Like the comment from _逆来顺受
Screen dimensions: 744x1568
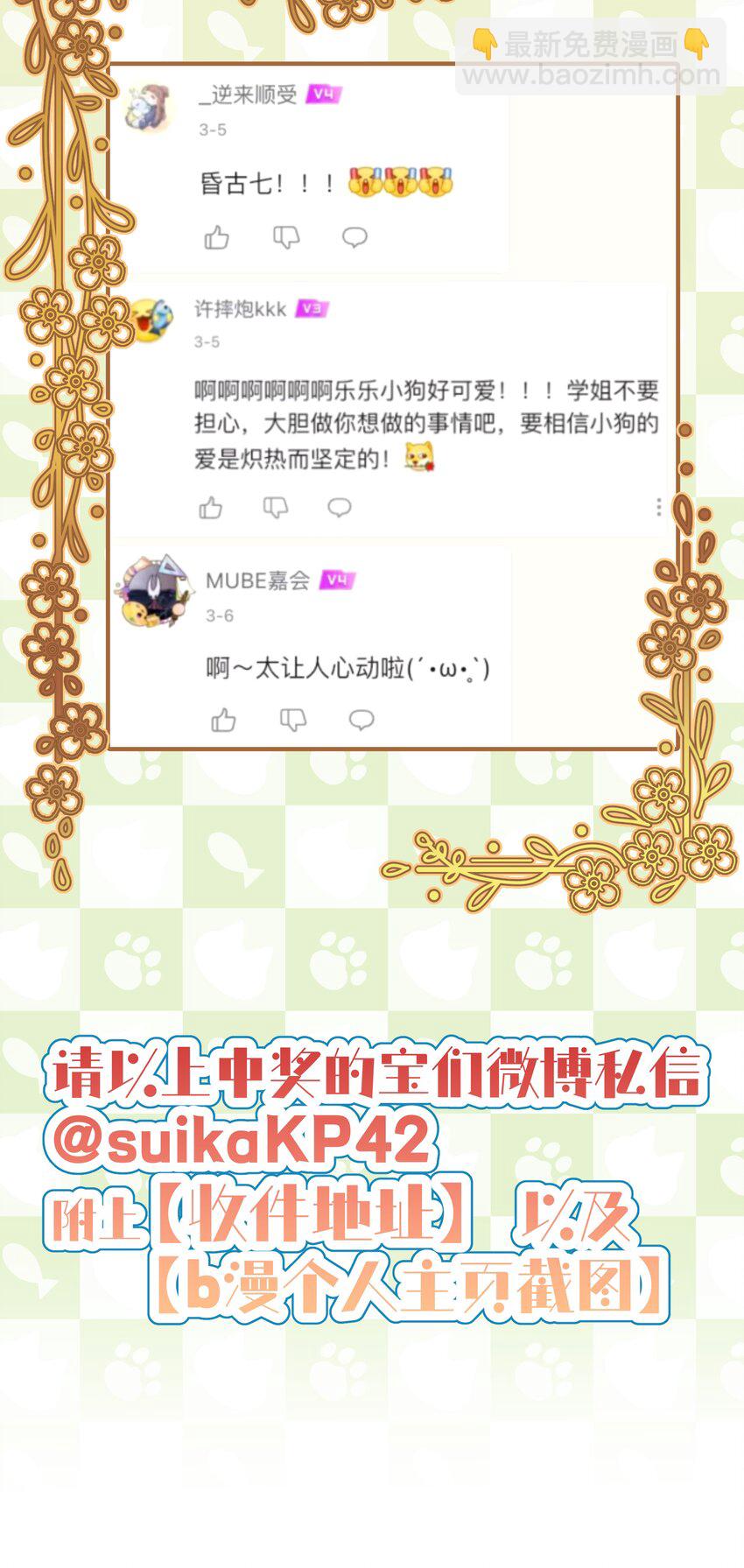click(216, 236)
